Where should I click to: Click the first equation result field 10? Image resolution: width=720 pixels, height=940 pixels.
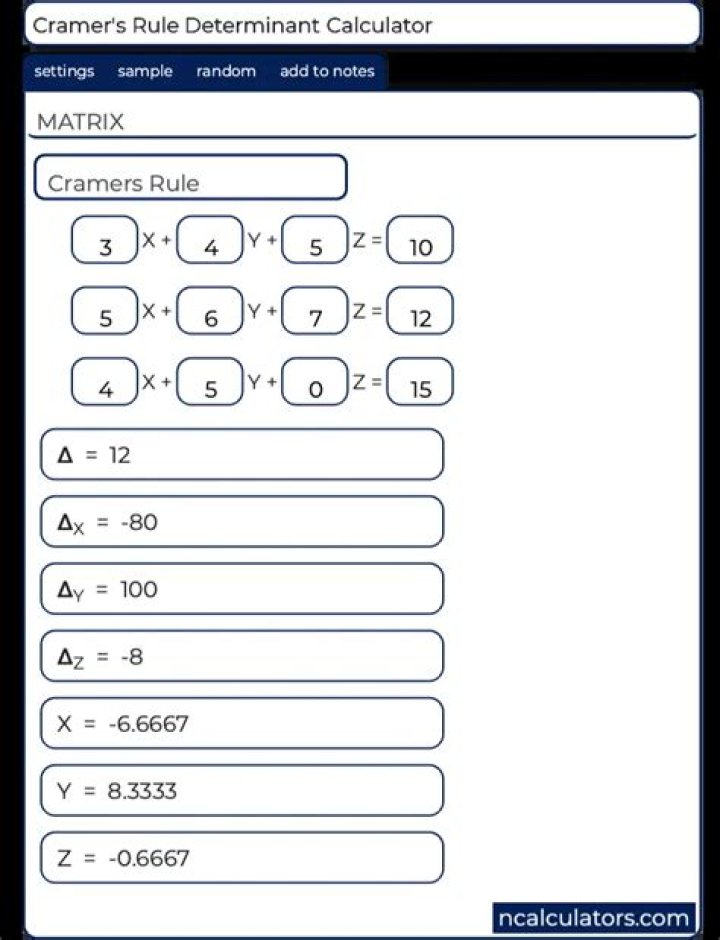click(x=419, y=240)
